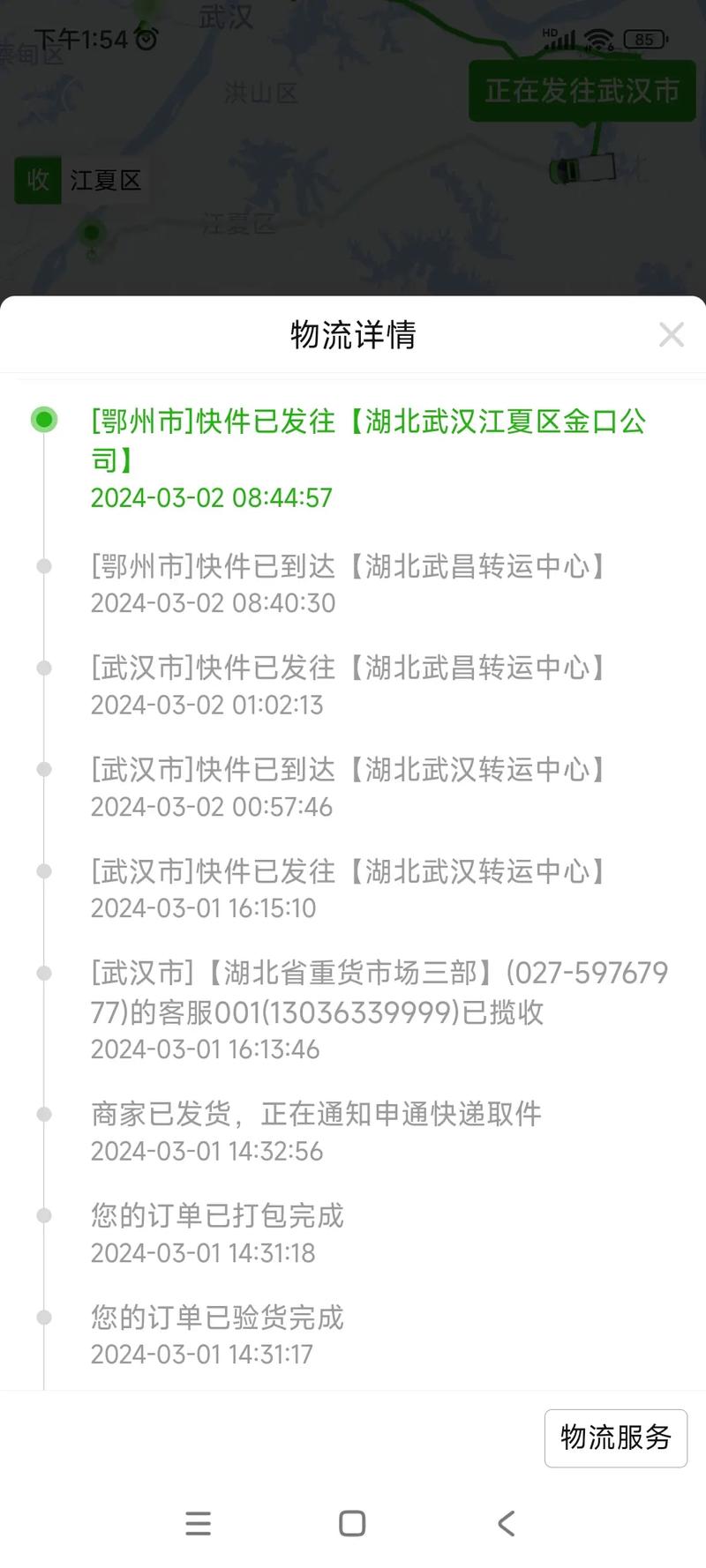Select the 物流详情 title tab
This screenshot has height=1568, width=706.
[x=353, y=335]
